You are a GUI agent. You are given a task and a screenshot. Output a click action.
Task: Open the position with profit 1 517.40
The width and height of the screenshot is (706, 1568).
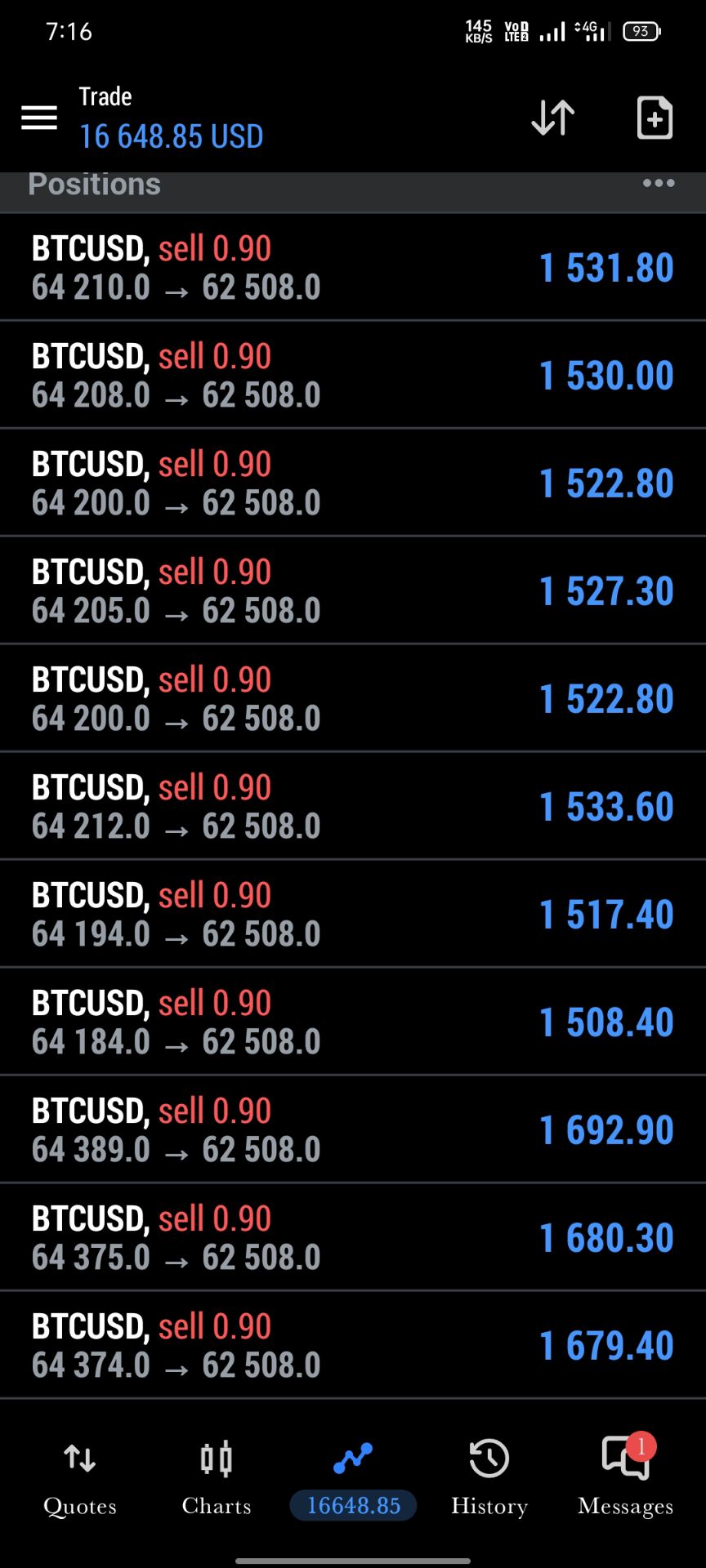click(x=353, y=914)
